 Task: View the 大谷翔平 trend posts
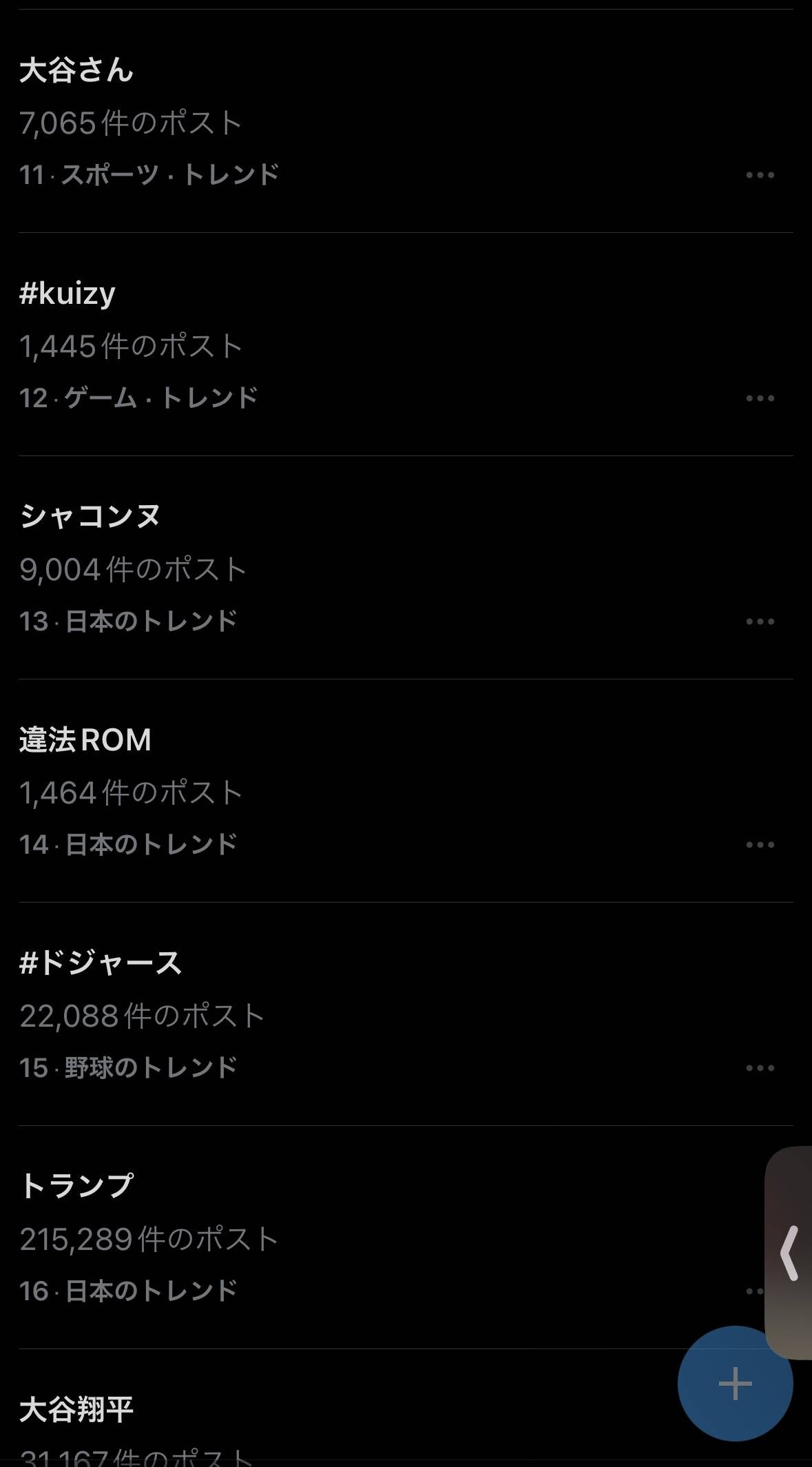click(76, 1410)
